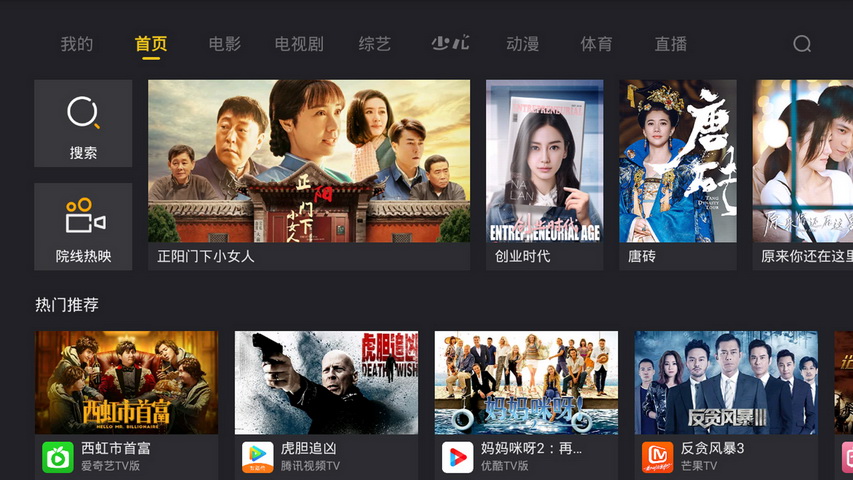The width and height of the screenshot is (853, 480).
Task: Go to the 少儿 tab
Action: 450,44
